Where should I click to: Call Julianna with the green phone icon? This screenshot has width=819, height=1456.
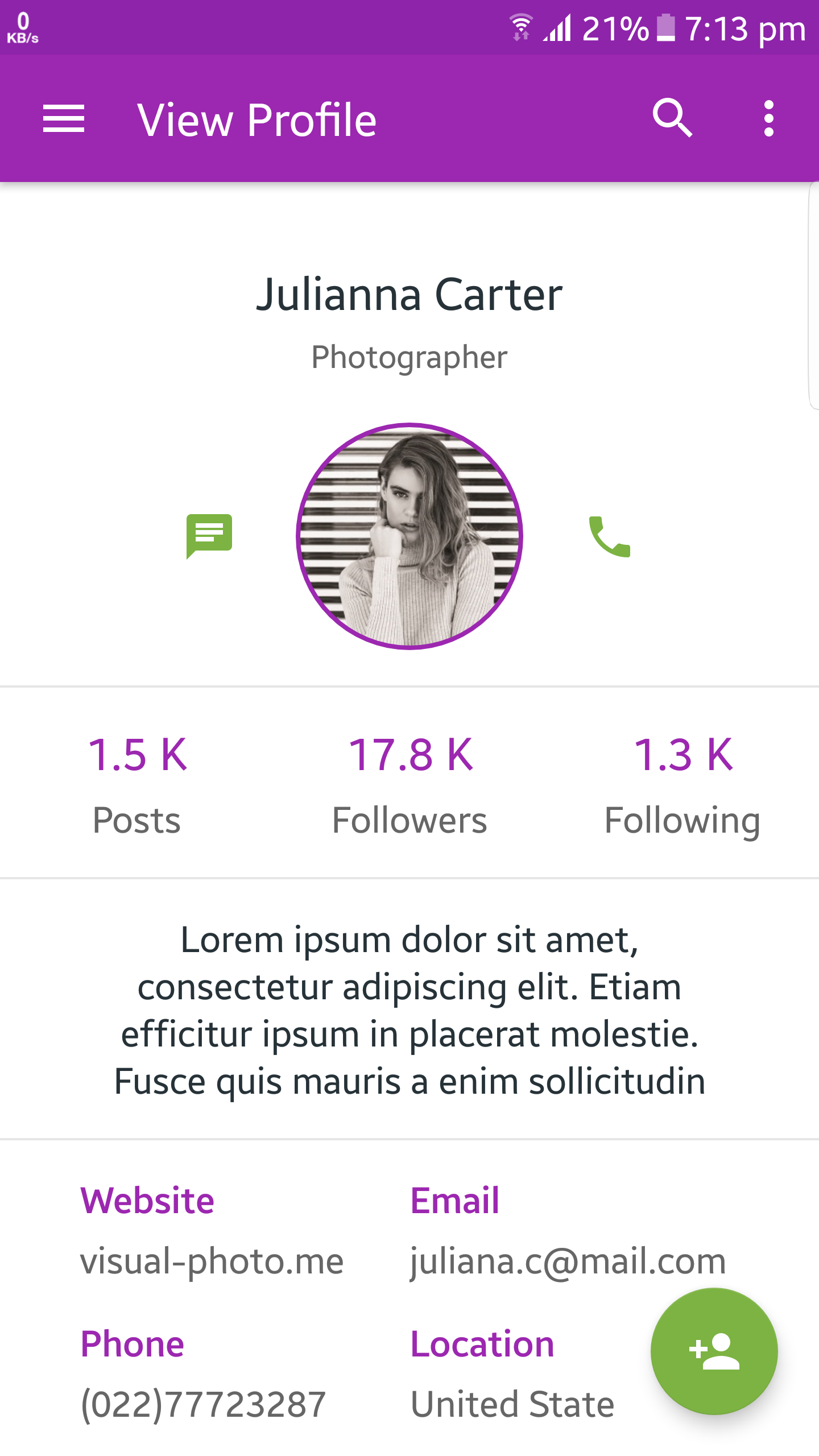pos(610,536)
